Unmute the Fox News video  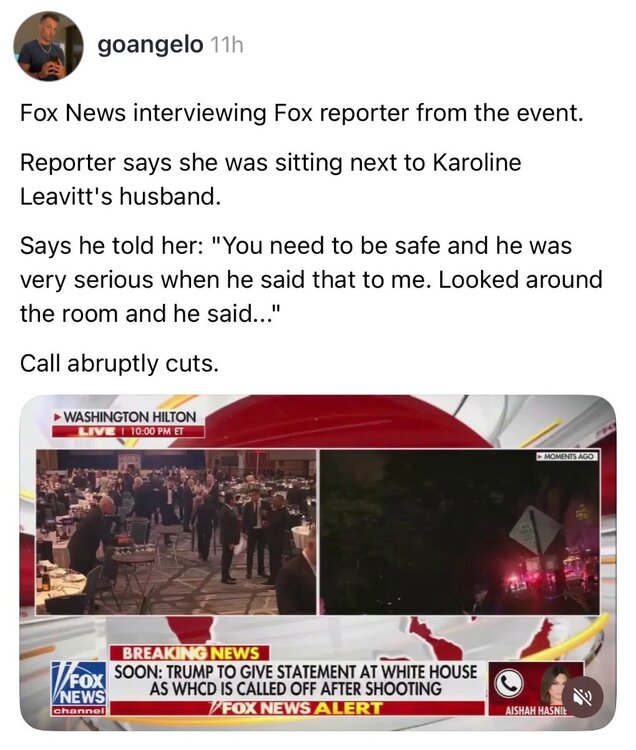tap(588, 696)
